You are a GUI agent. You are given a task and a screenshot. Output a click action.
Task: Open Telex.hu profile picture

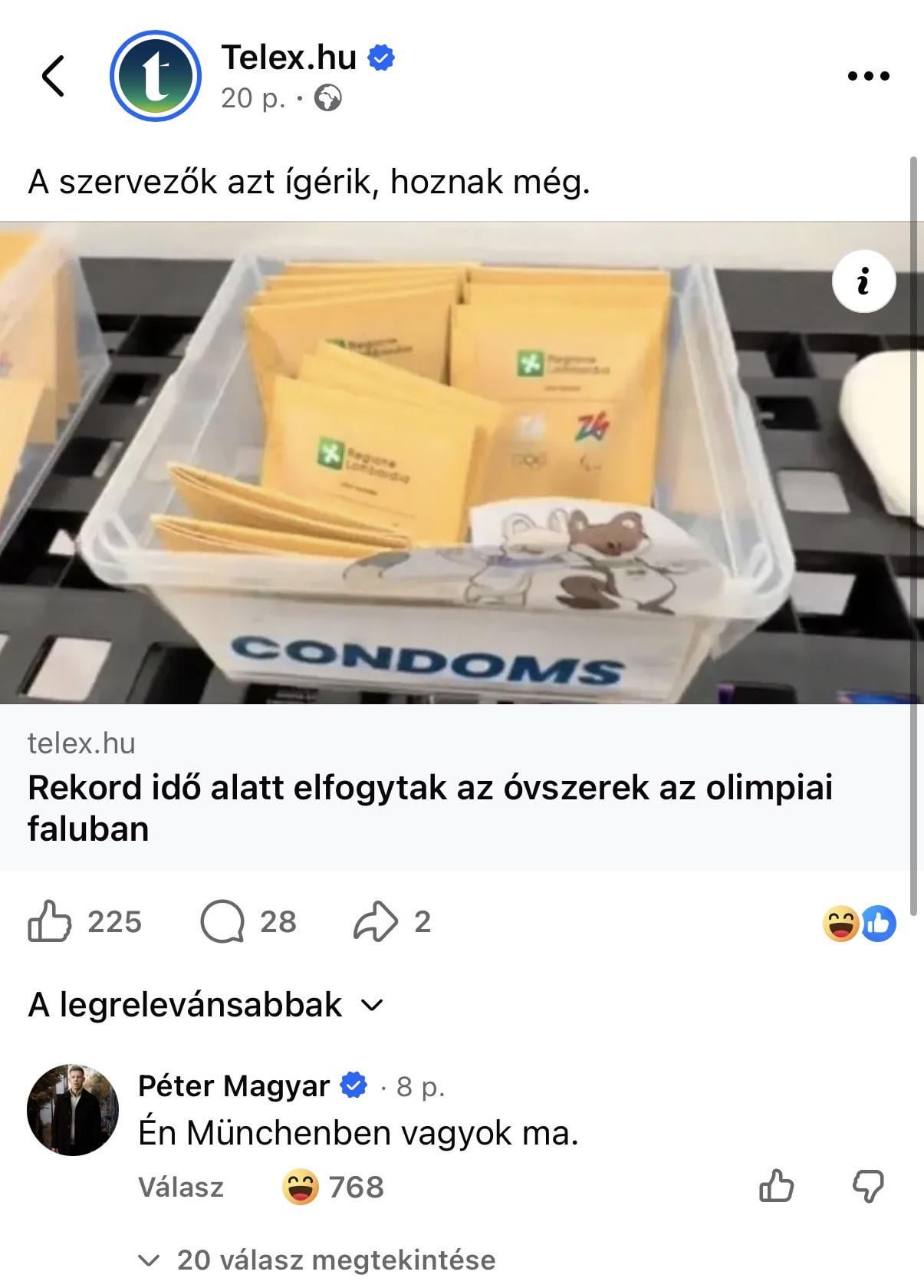156,76
